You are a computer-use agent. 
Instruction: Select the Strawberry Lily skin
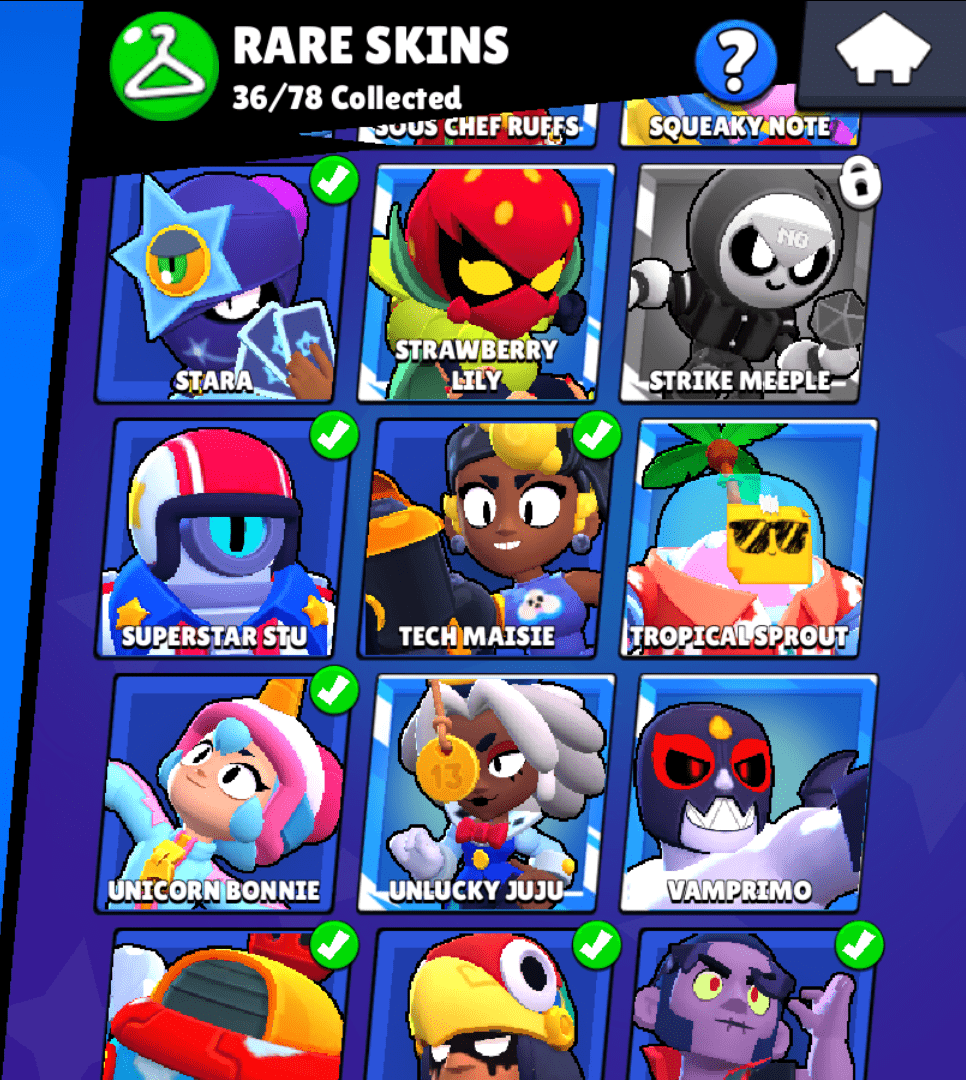pyautogui.click(x=486, y=285)
